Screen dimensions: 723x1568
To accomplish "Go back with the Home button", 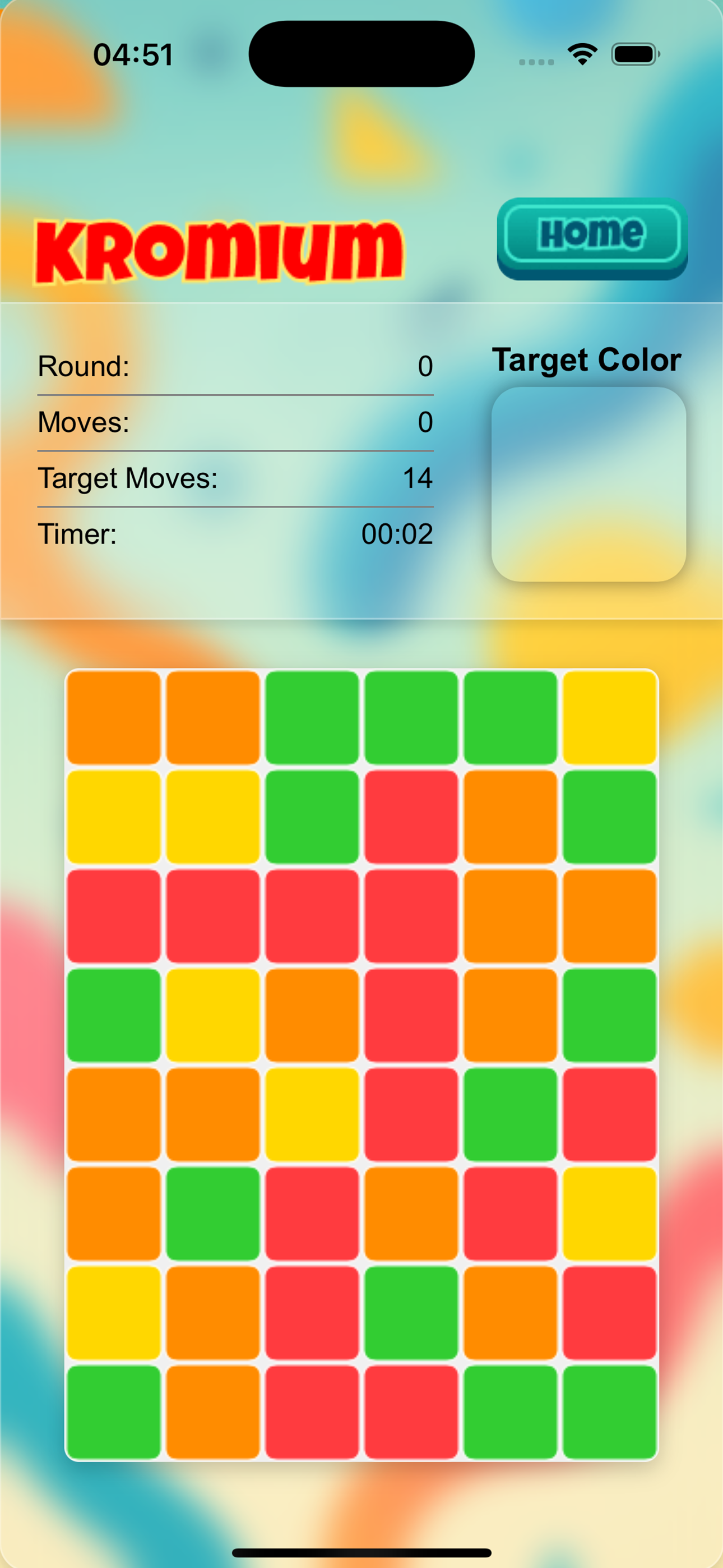I will 592,238.
